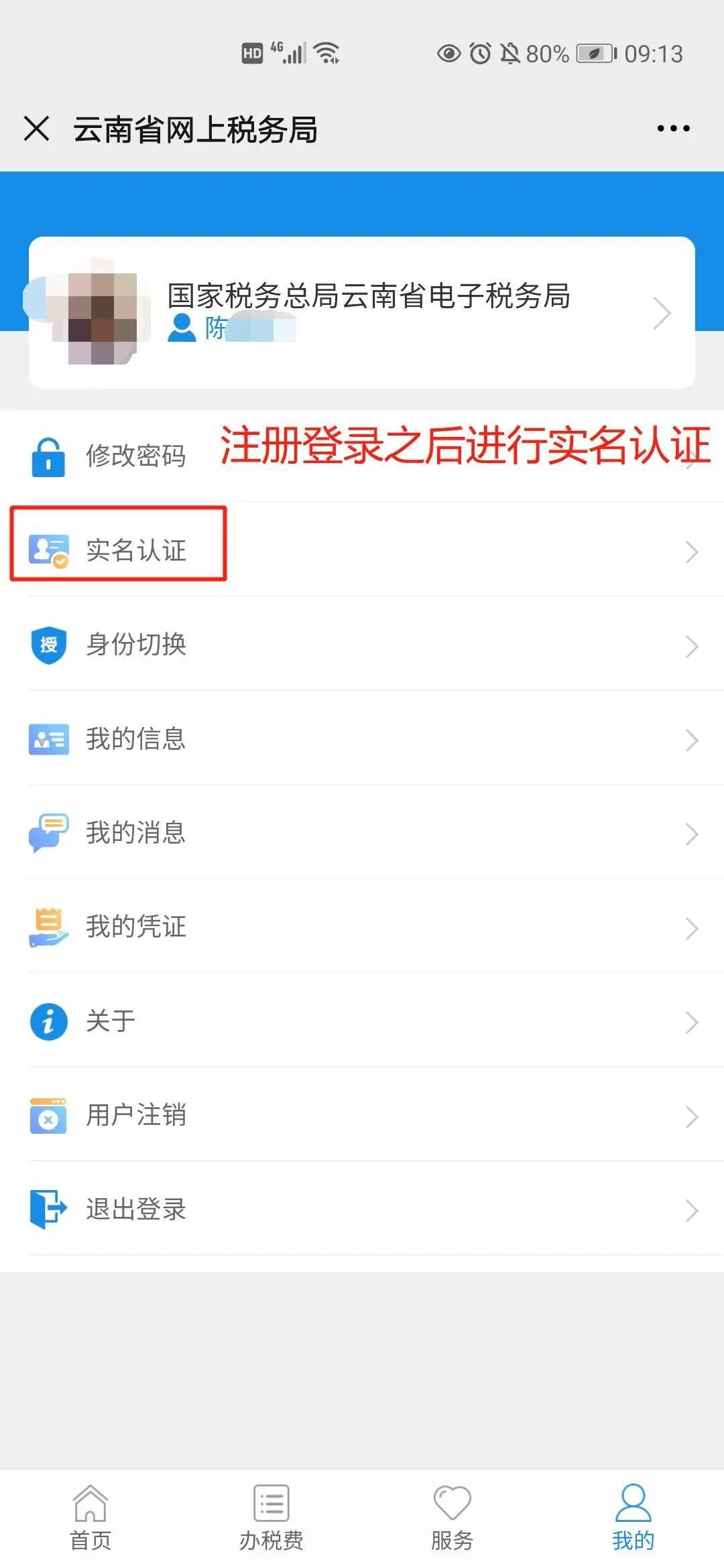The width and height of the screenshot is (724, 1568).
Task: Close the 云南省网上税务局 mini program
Action: pyautogui.click(x=36, y=129)
